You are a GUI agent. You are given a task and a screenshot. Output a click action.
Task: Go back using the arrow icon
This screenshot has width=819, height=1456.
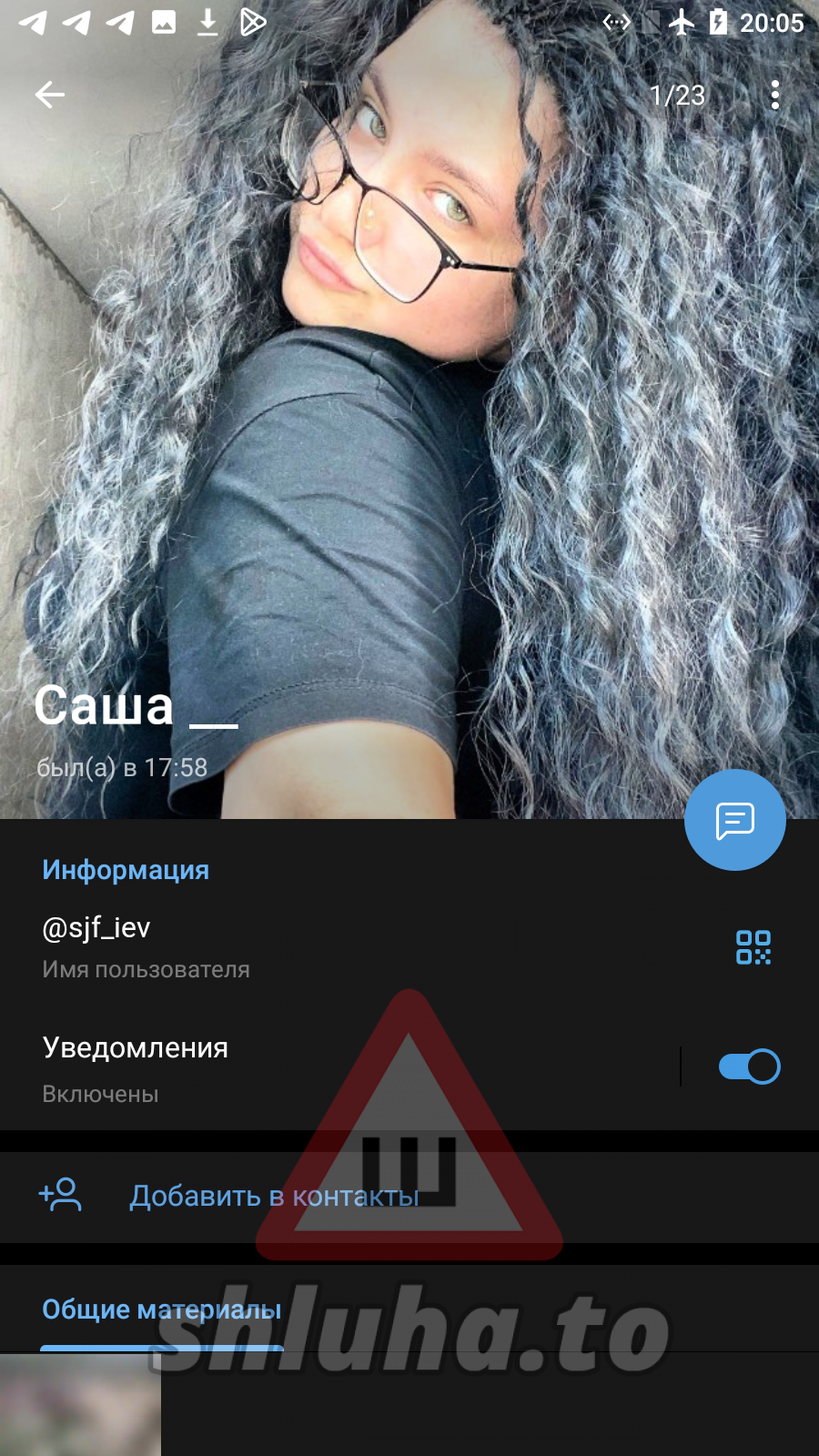50,95
